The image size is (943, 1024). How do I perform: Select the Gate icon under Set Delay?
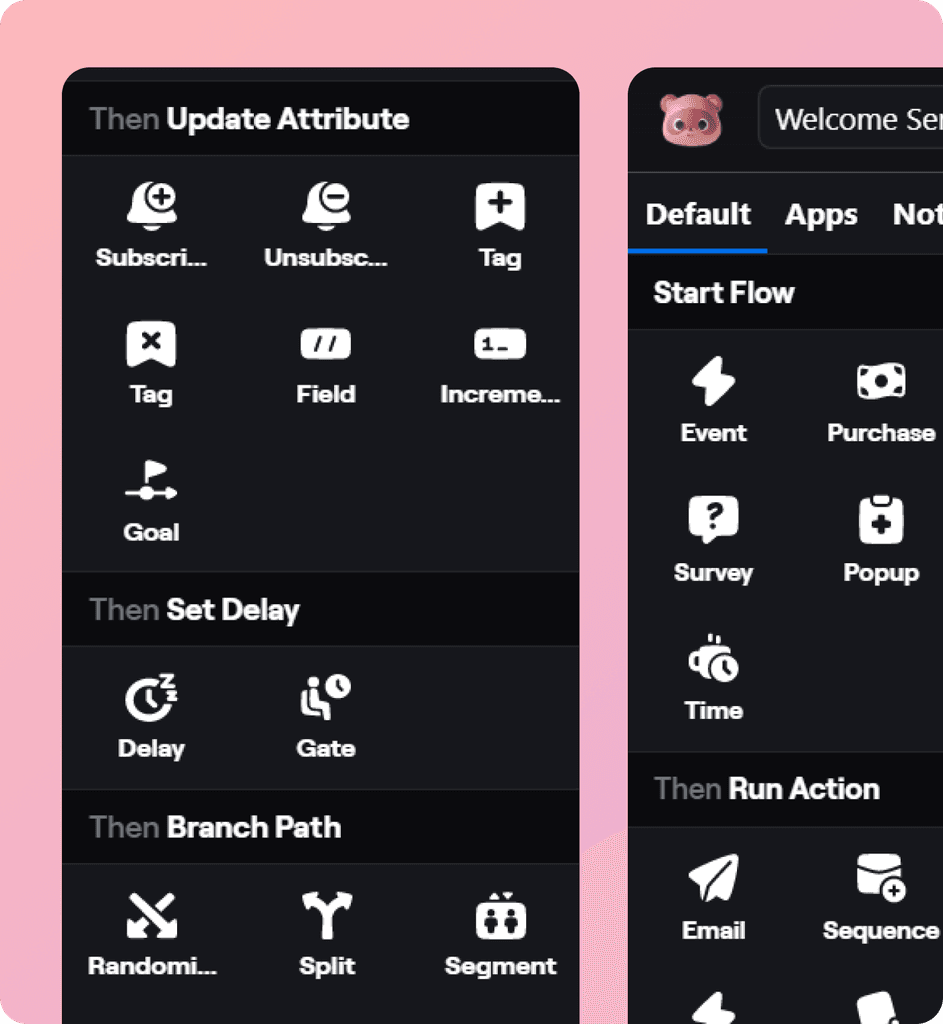tap(326, 697)
